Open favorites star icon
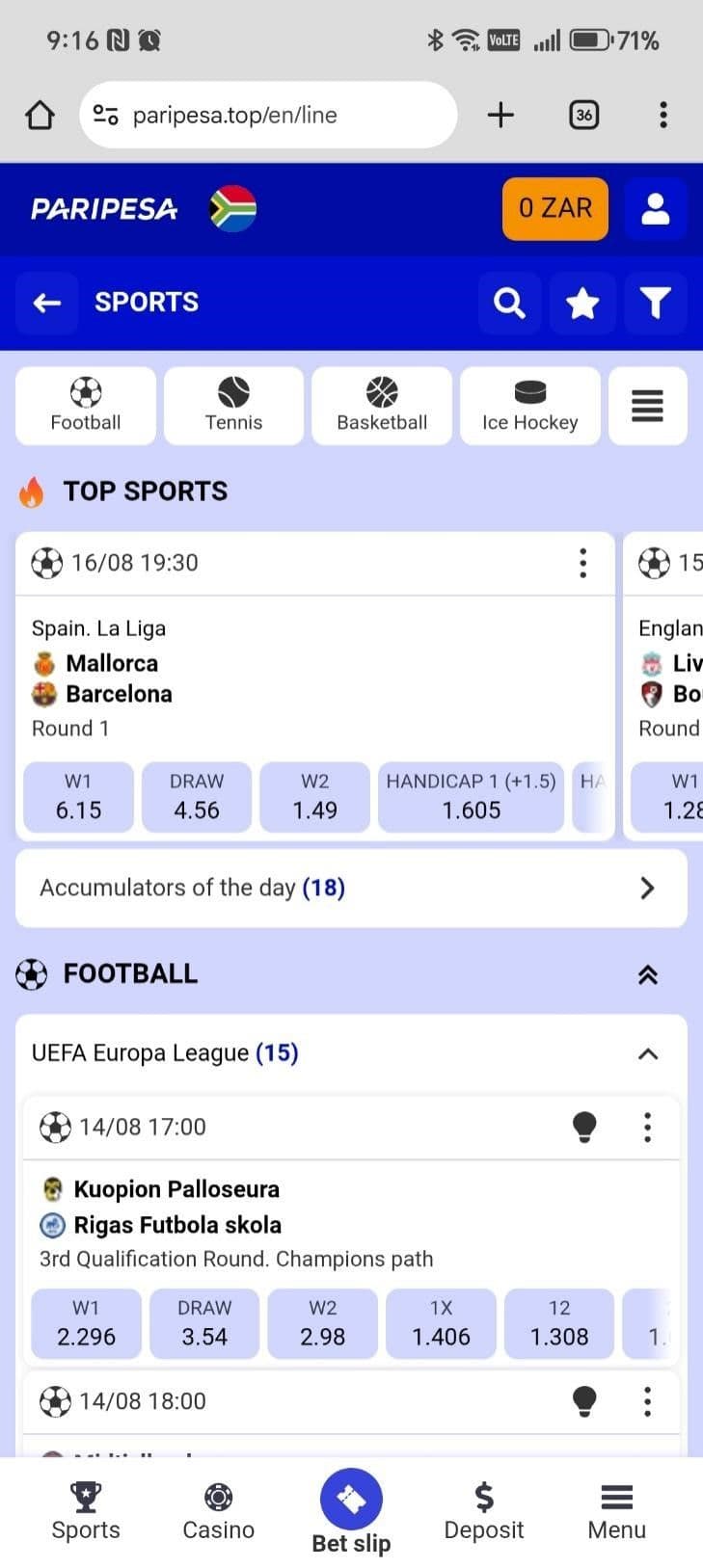The image size is (703, 1568). 582,303
